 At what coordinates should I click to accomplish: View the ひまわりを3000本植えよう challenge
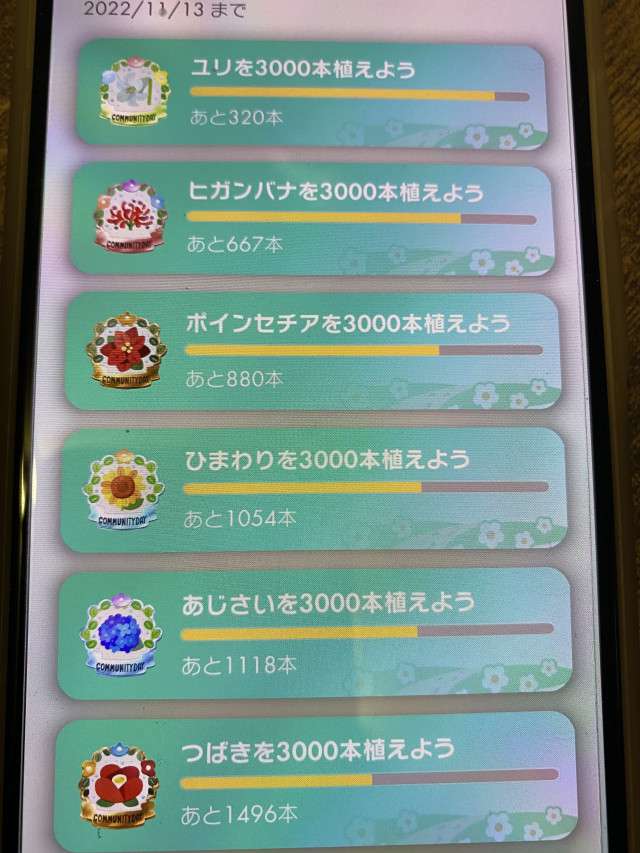(x=315, y=489)
